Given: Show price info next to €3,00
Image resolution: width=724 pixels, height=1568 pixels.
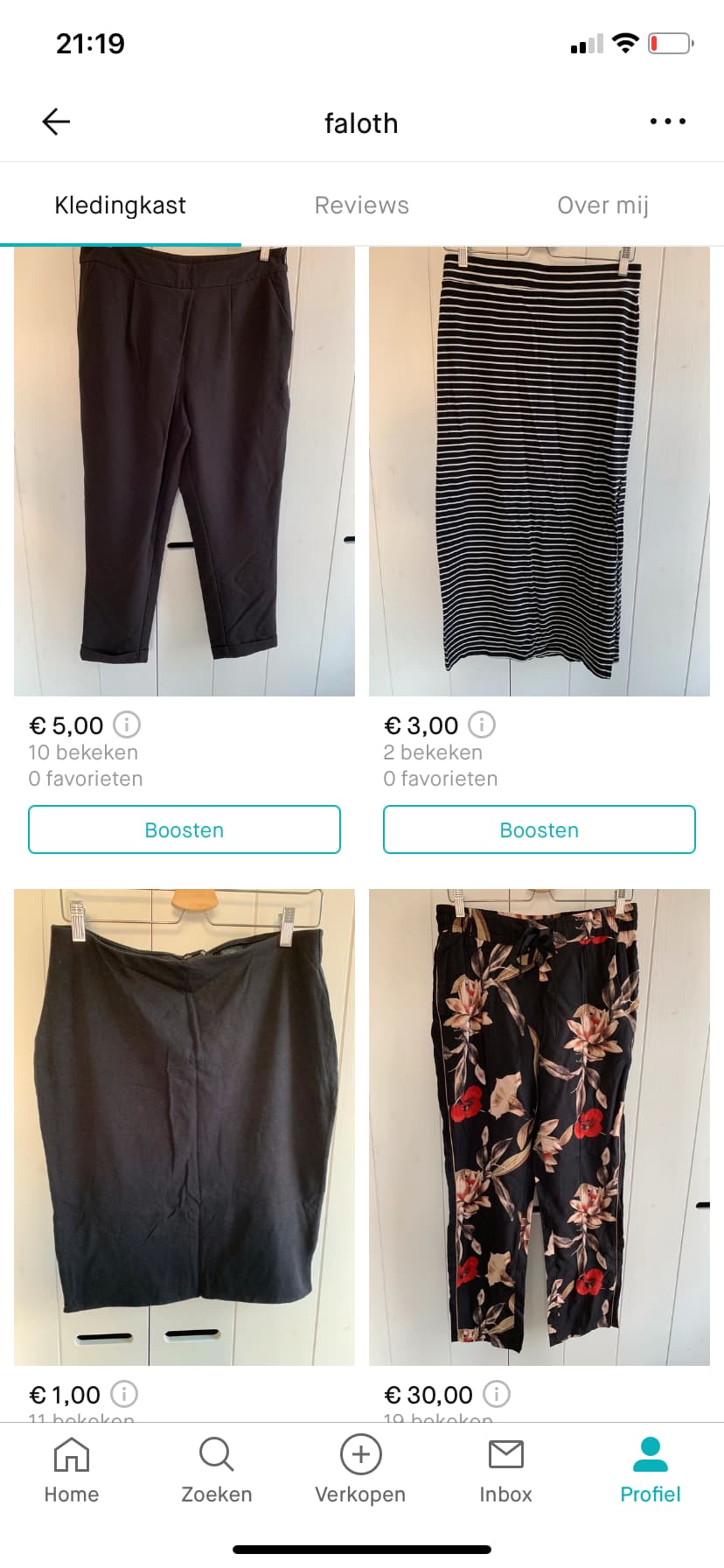Looking at the screenshot, I should click(482, 724).
